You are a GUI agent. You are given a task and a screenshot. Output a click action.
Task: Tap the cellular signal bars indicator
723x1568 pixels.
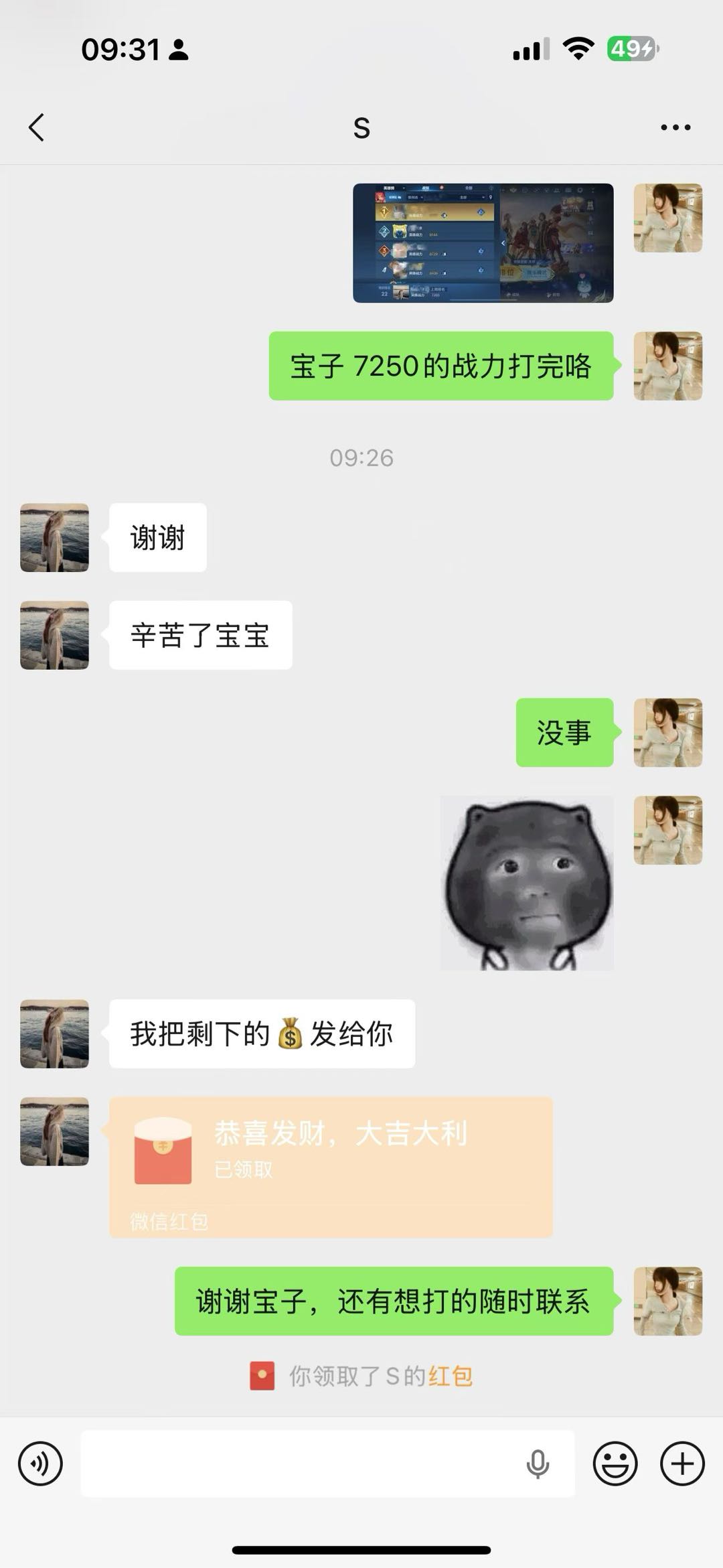(531, 48)
